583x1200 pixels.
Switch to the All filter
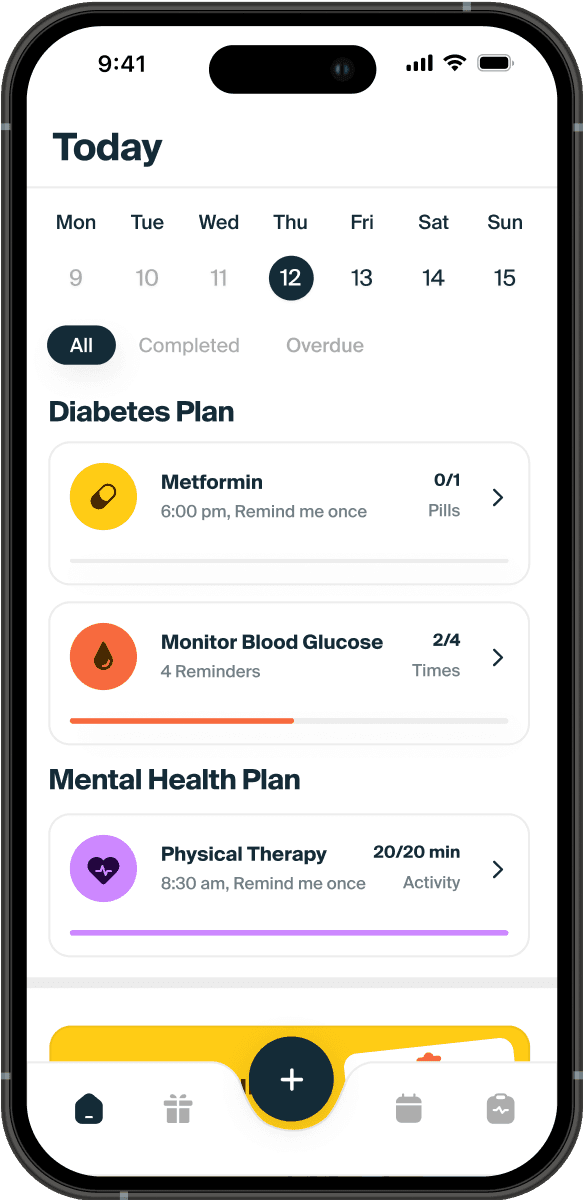[82, 346]
